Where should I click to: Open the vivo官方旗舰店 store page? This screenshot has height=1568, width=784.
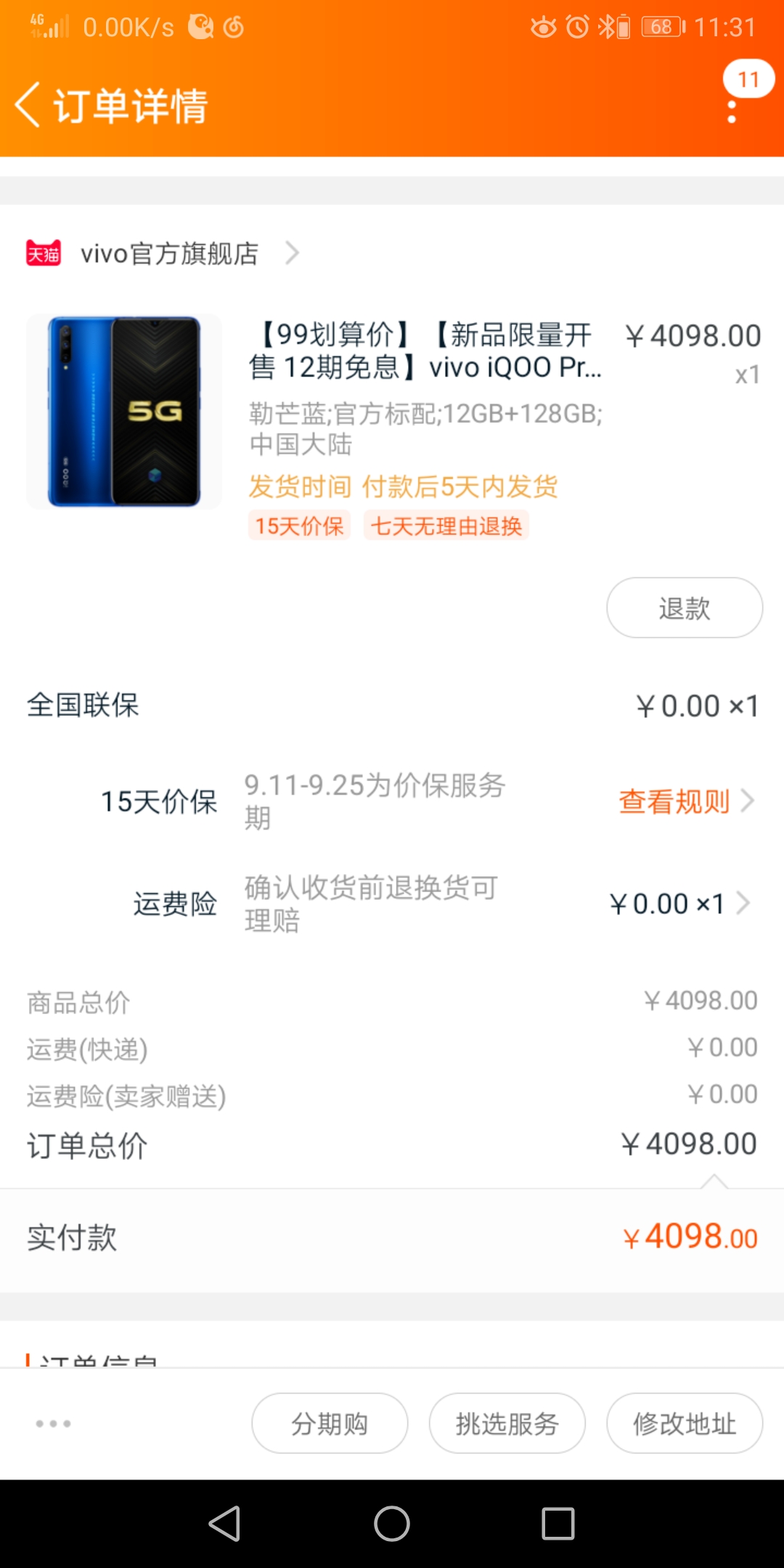[x=169, y=254]
